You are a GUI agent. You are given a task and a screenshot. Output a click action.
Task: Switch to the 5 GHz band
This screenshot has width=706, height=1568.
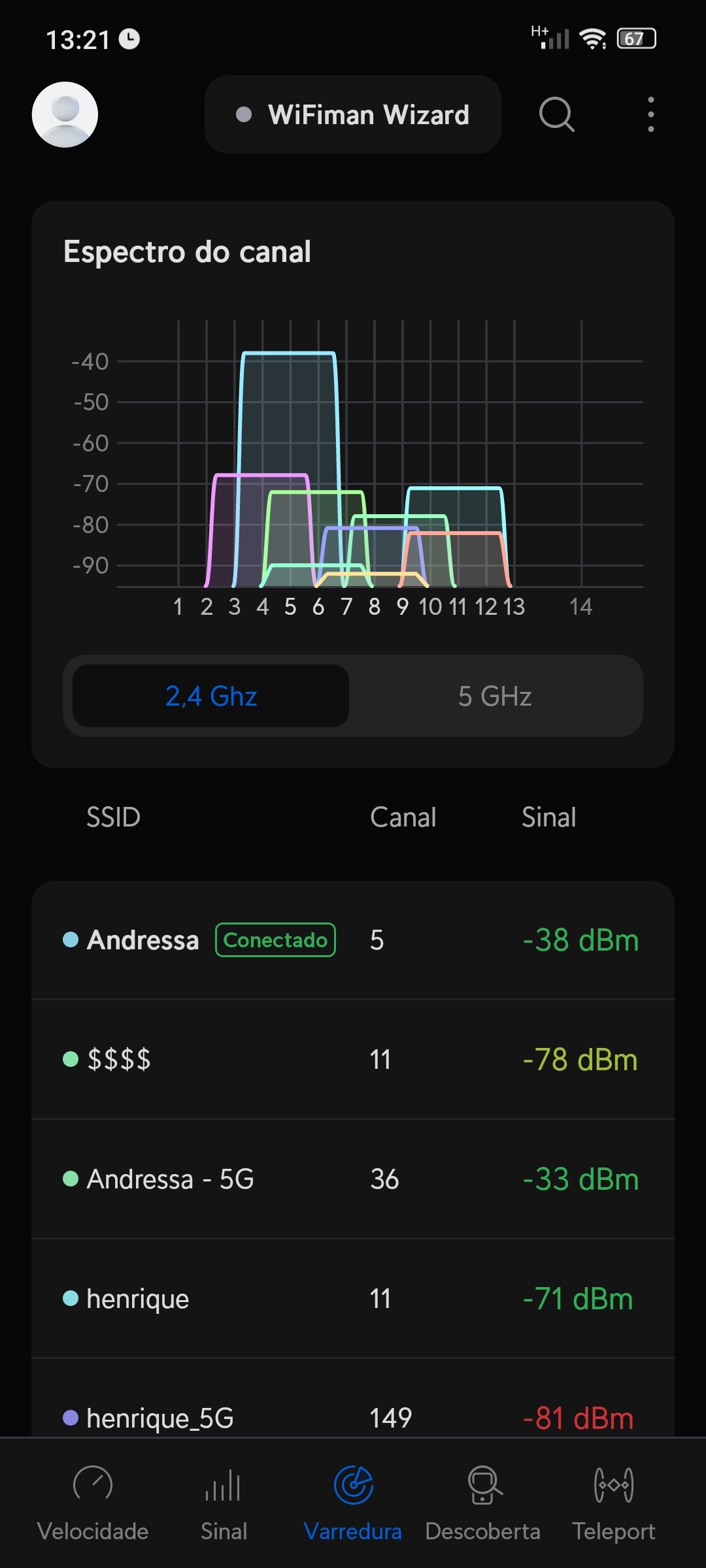click(495, 696)
